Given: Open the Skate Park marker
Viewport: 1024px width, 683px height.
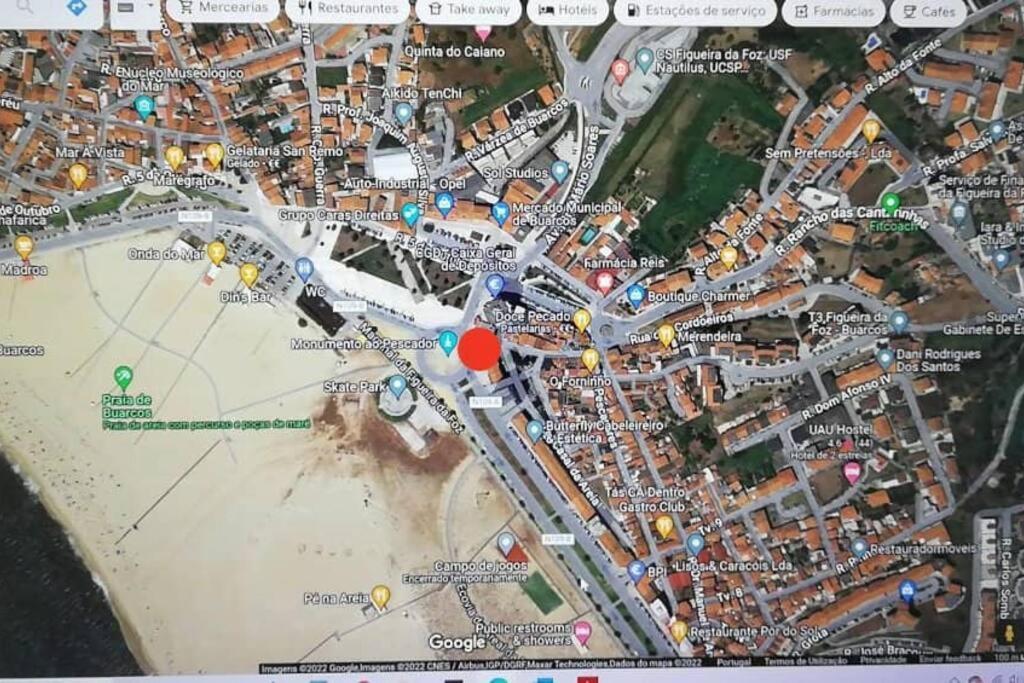Looking at the screenshot, I should tap(397, 385).
